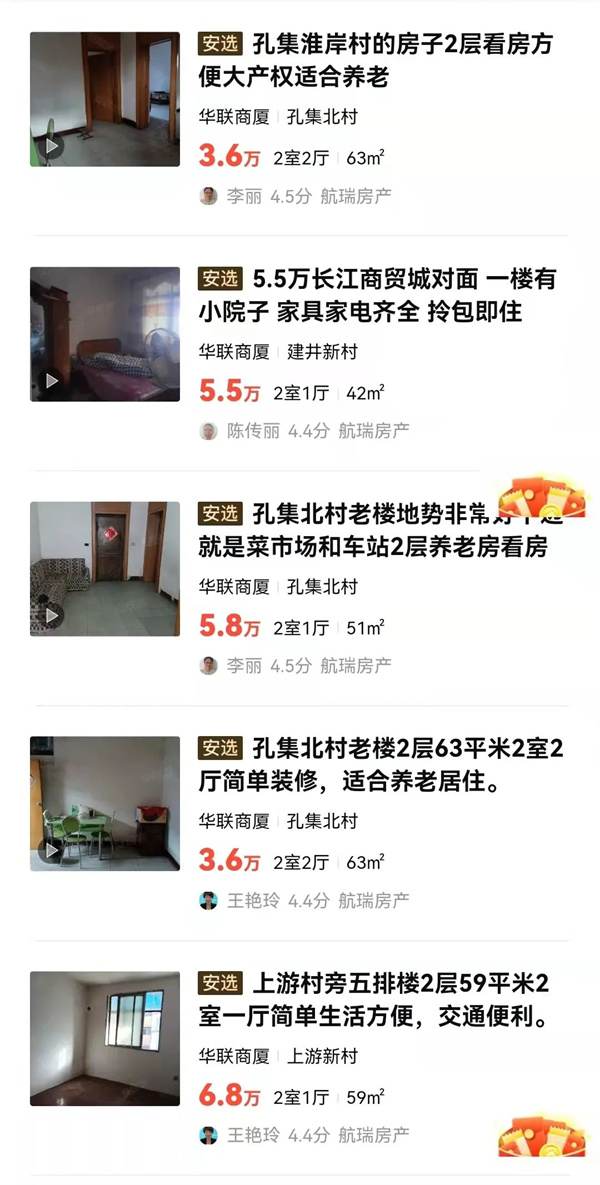View the 5.5万长江商贸城对面 listing
600x1185 pixels.
pos(375,296)
